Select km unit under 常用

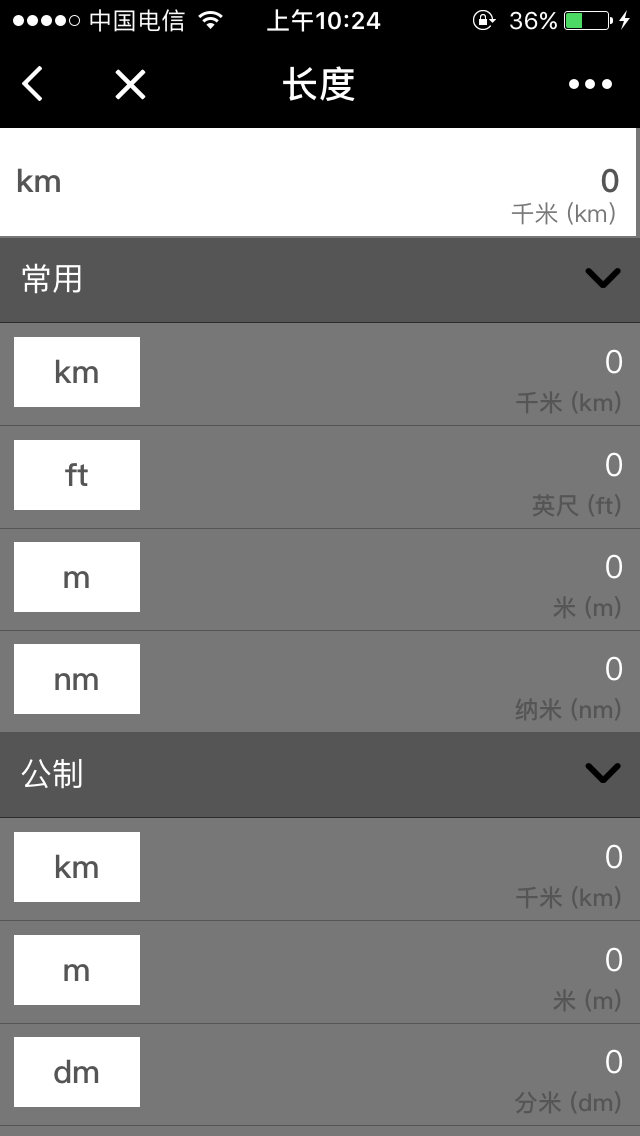pos(77,372)
